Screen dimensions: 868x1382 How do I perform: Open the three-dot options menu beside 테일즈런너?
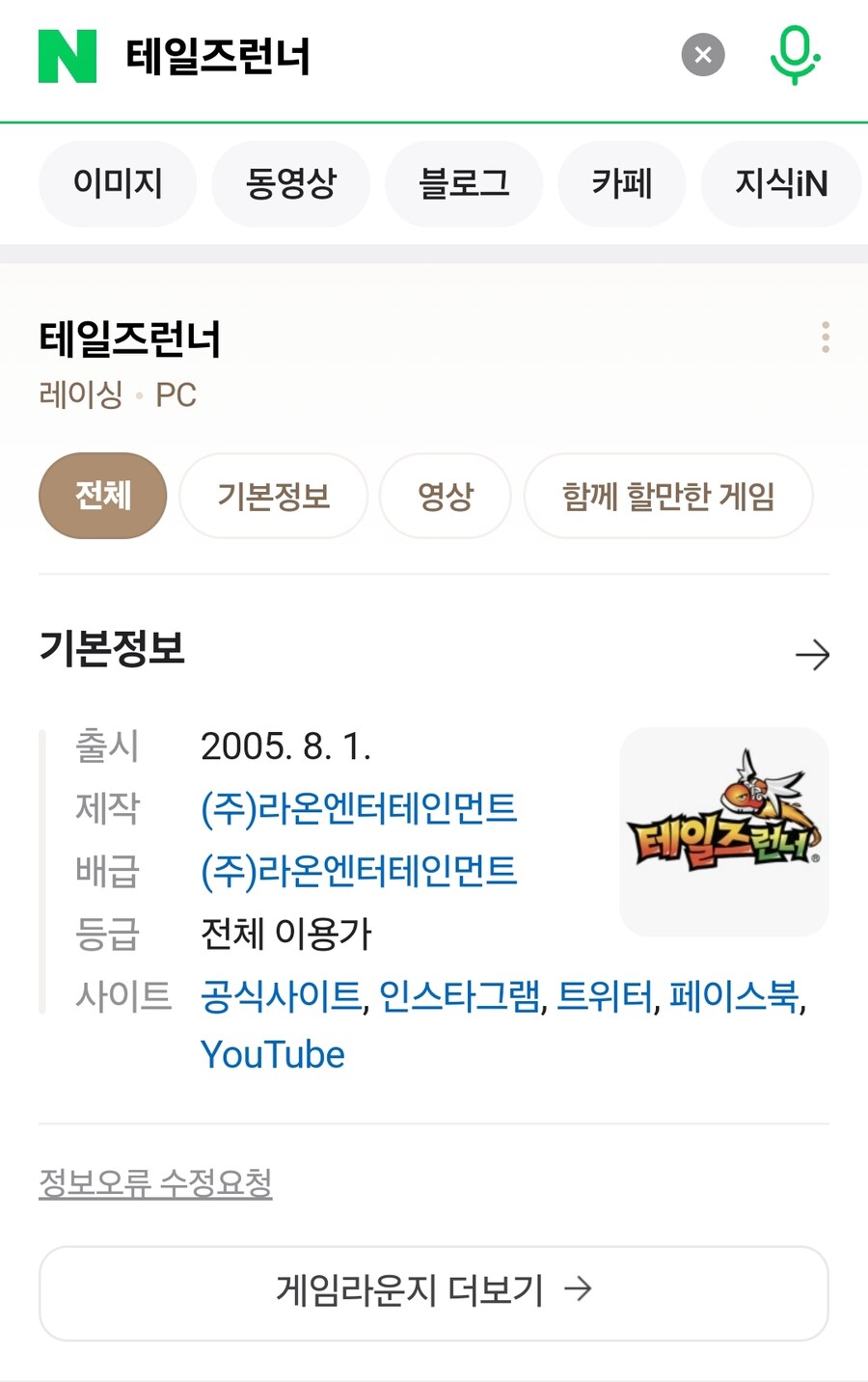(x=826, y=338)
